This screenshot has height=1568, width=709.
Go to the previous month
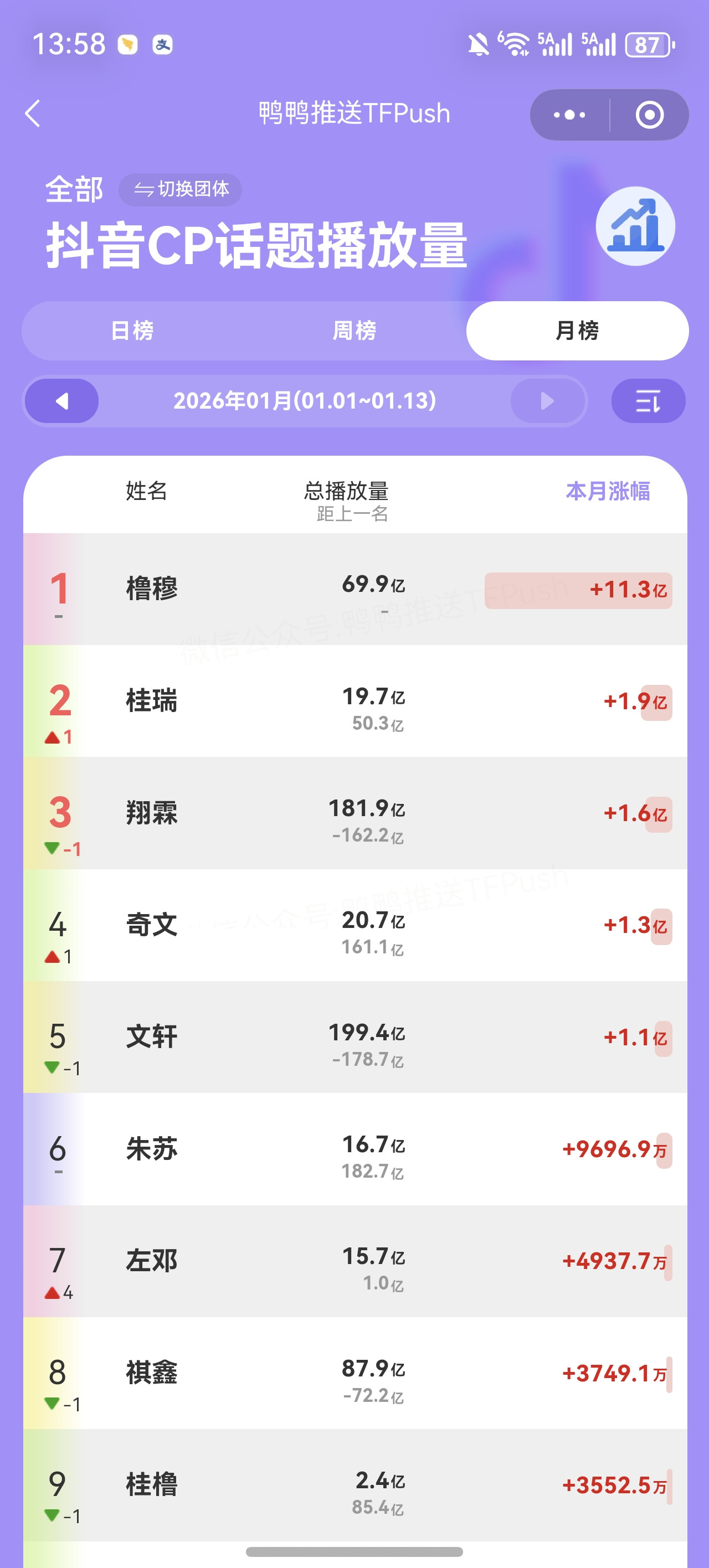(61, 401)
